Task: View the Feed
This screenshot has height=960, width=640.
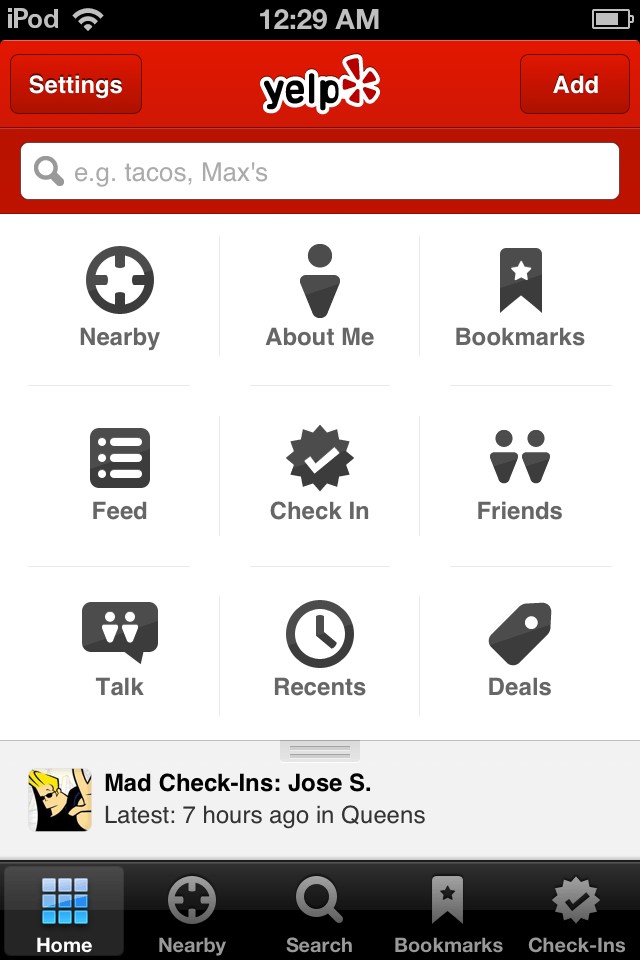Action: pyautogui.click(x=120, y=474)
